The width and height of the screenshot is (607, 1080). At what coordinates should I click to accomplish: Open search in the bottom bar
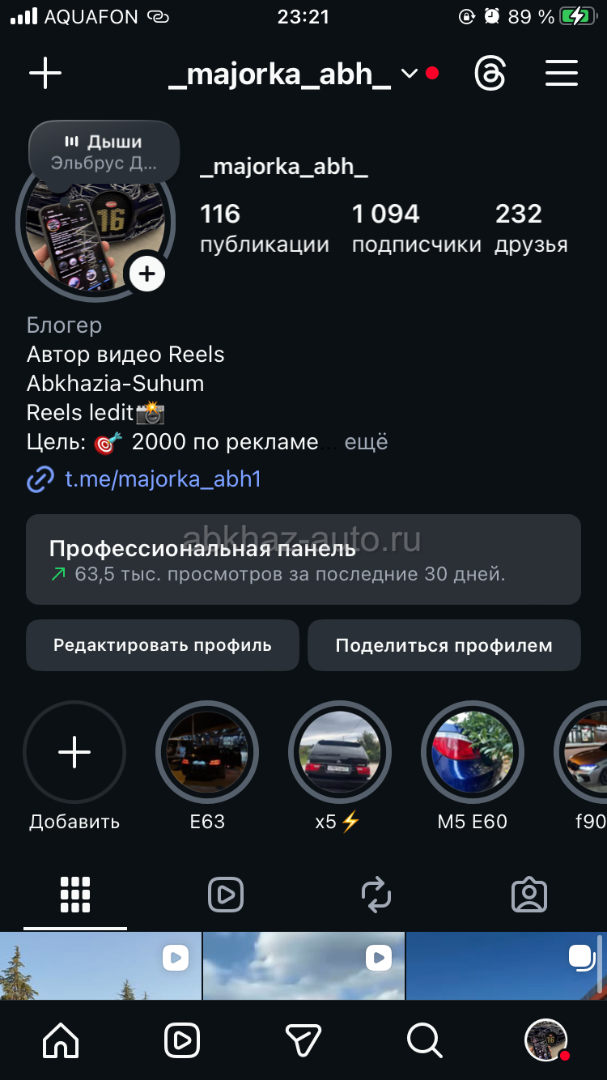pos(424,1041)
